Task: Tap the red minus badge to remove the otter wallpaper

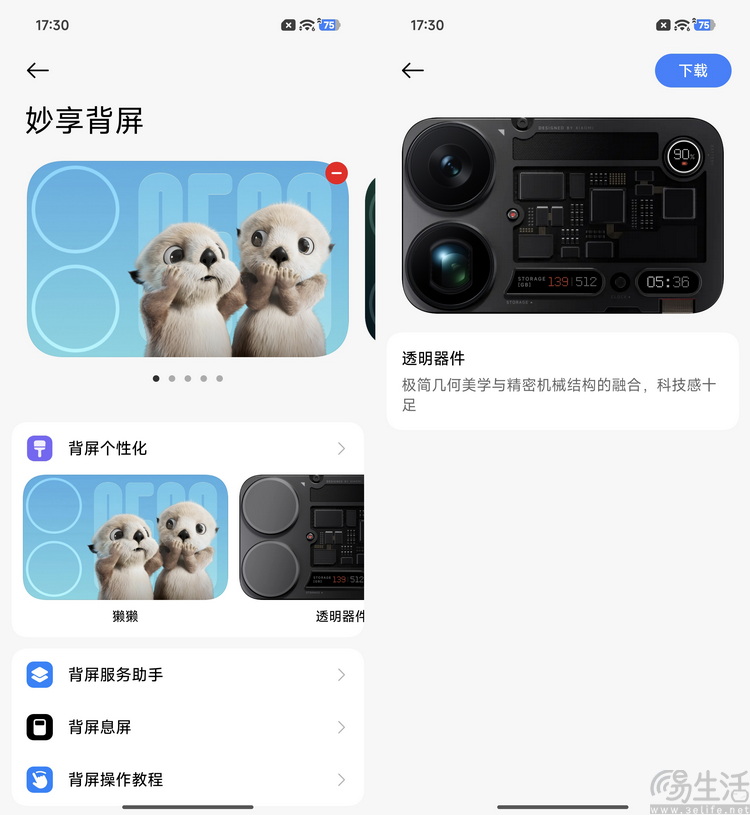Action: click(336, 173)
